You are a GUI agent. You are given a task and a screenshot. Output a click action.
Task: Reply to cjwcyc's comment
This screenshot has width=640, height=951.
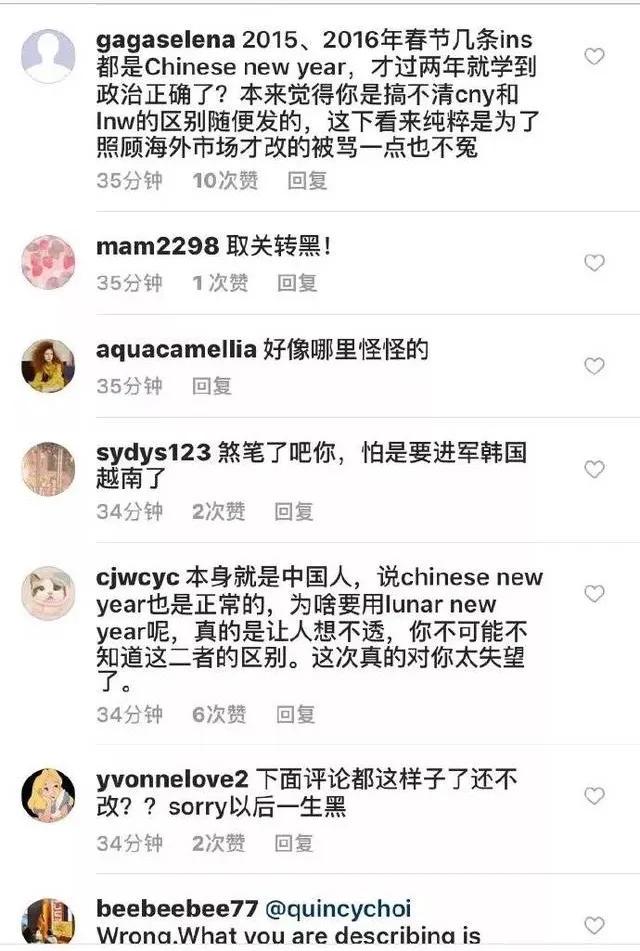click(297, 714)
